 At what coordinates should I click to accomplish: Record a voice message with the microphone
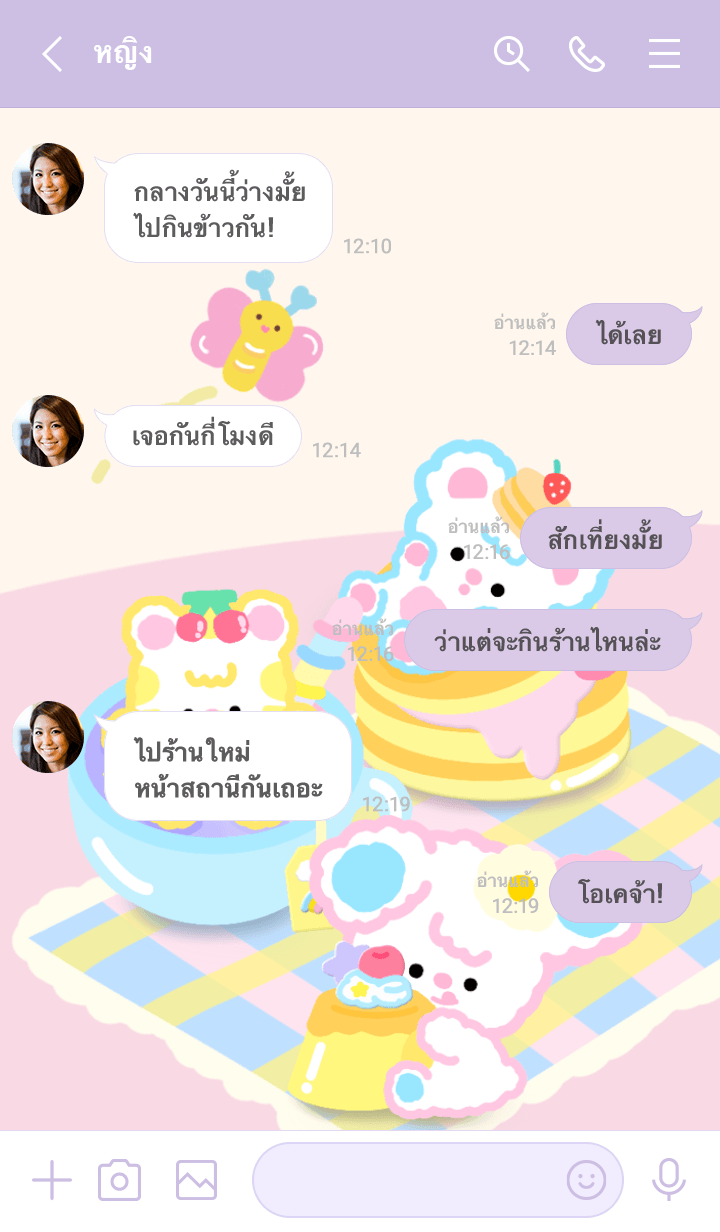pos(668,1181)
